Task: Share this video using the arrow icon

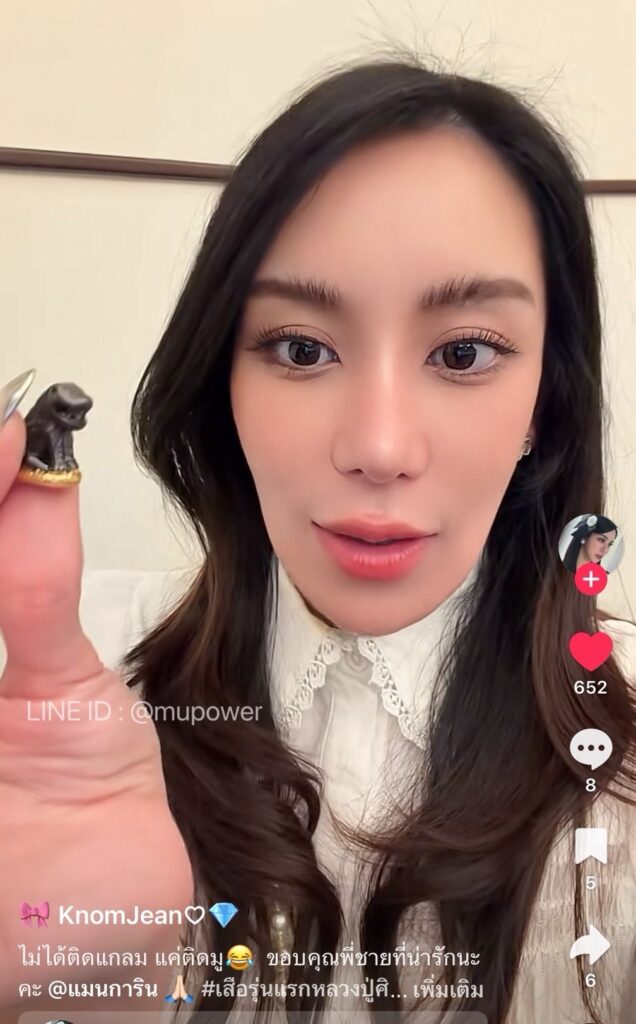Action: [591, 944]
